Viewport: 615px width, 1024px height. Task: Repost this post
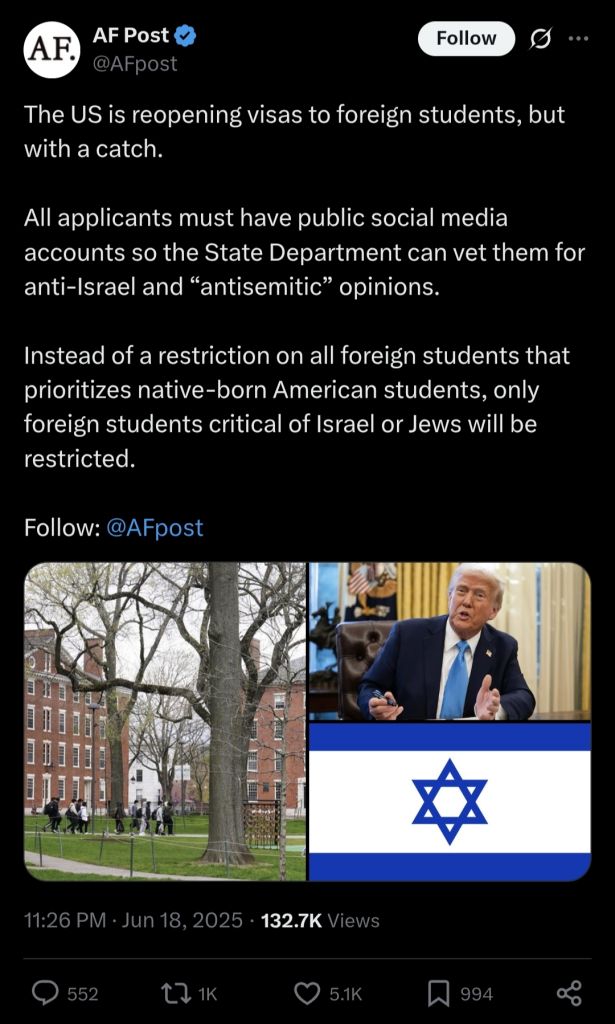(189, 993)
